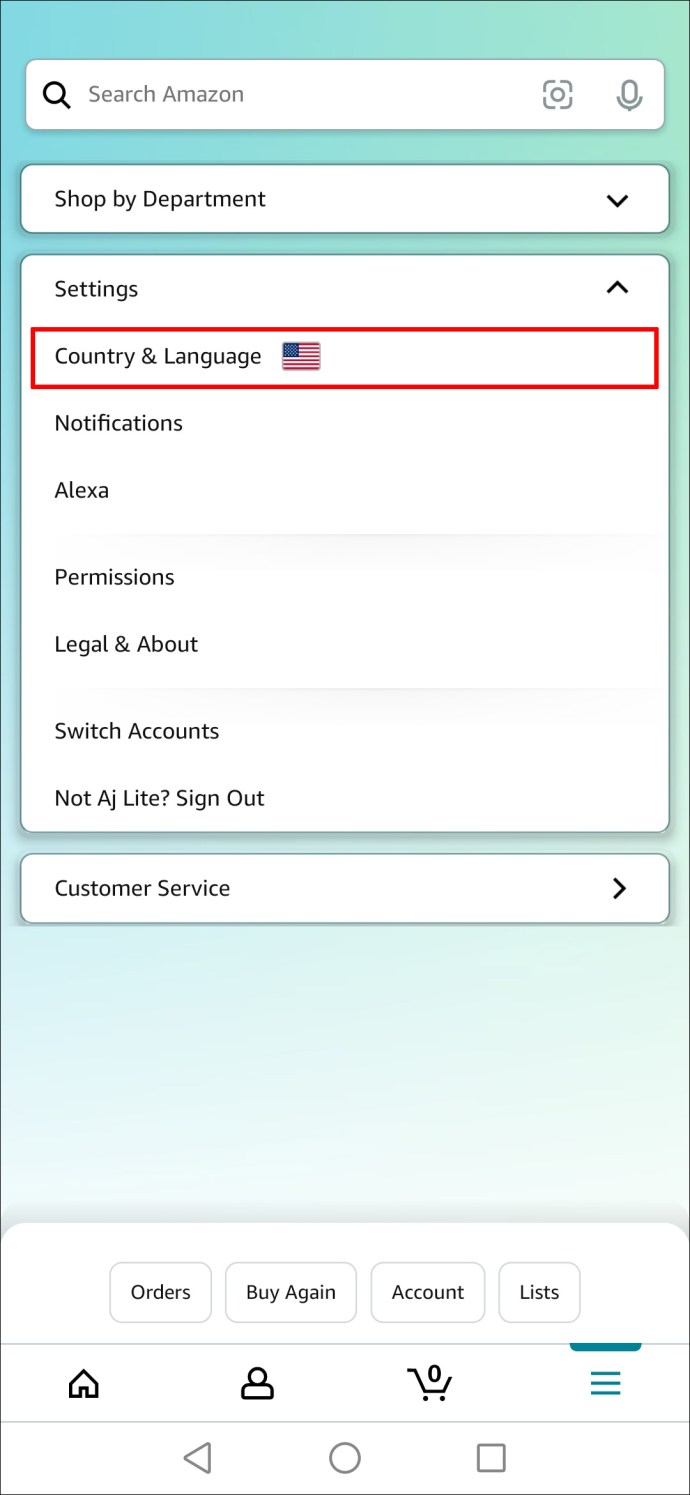This screenshot has width=690, height=1495.
Task: Tap the Search Amazon field
Action: 290,95
